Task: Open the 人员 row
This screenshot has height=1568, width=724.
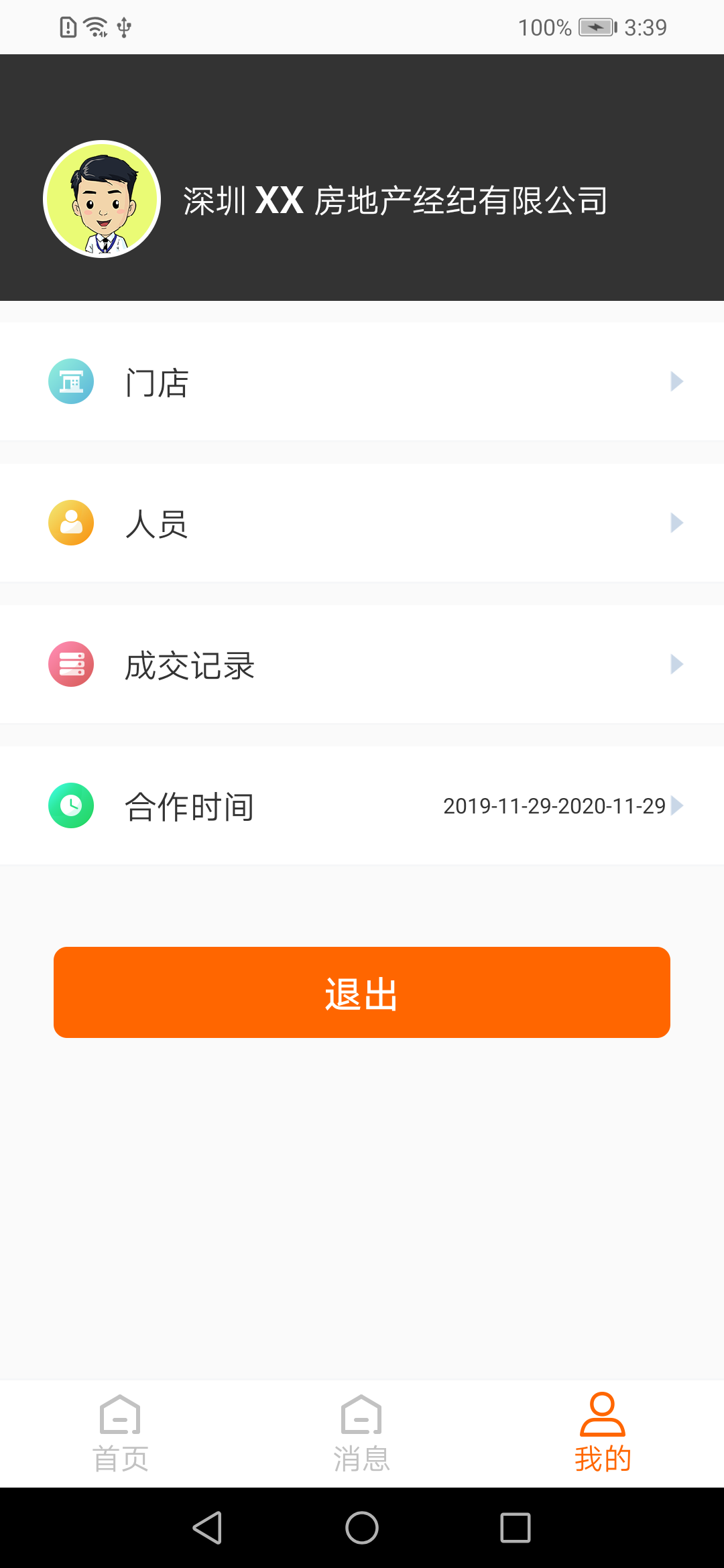Action: [x=362, y=523]
